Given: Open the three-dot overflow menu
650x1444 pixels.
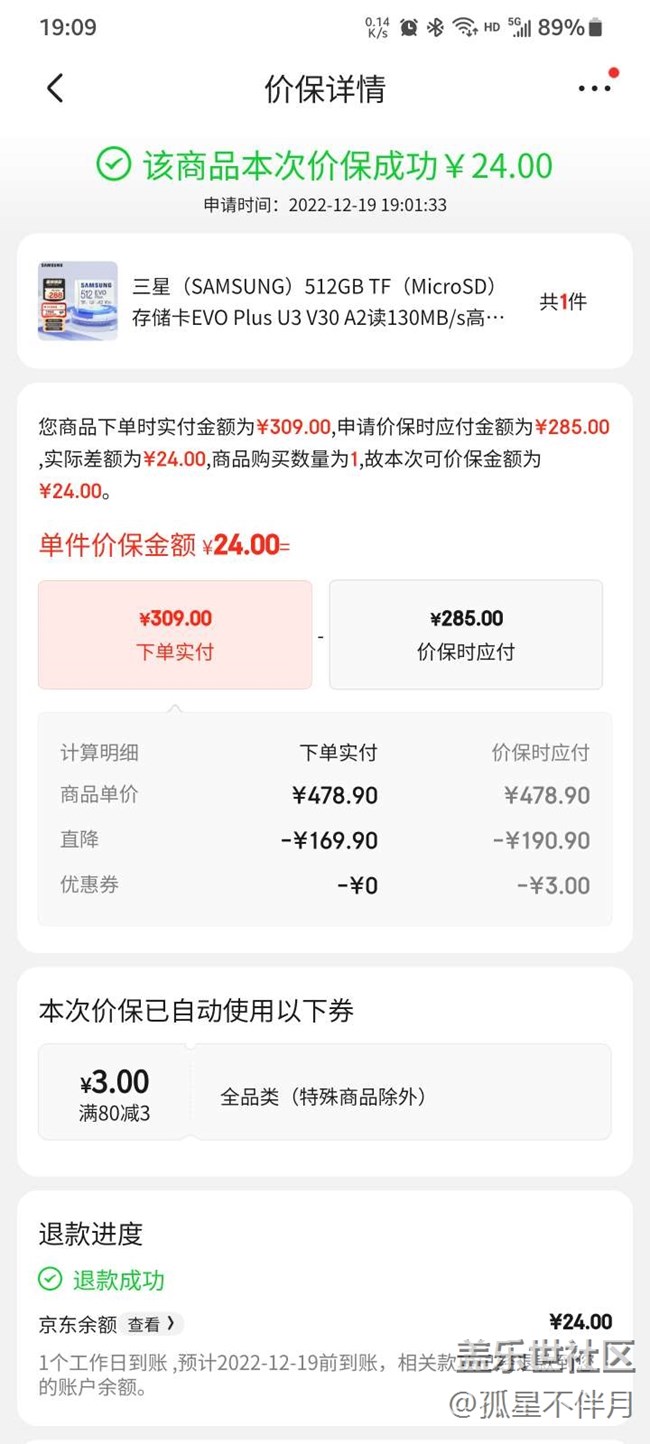Looking at the screenshot, I should [594, 88].
